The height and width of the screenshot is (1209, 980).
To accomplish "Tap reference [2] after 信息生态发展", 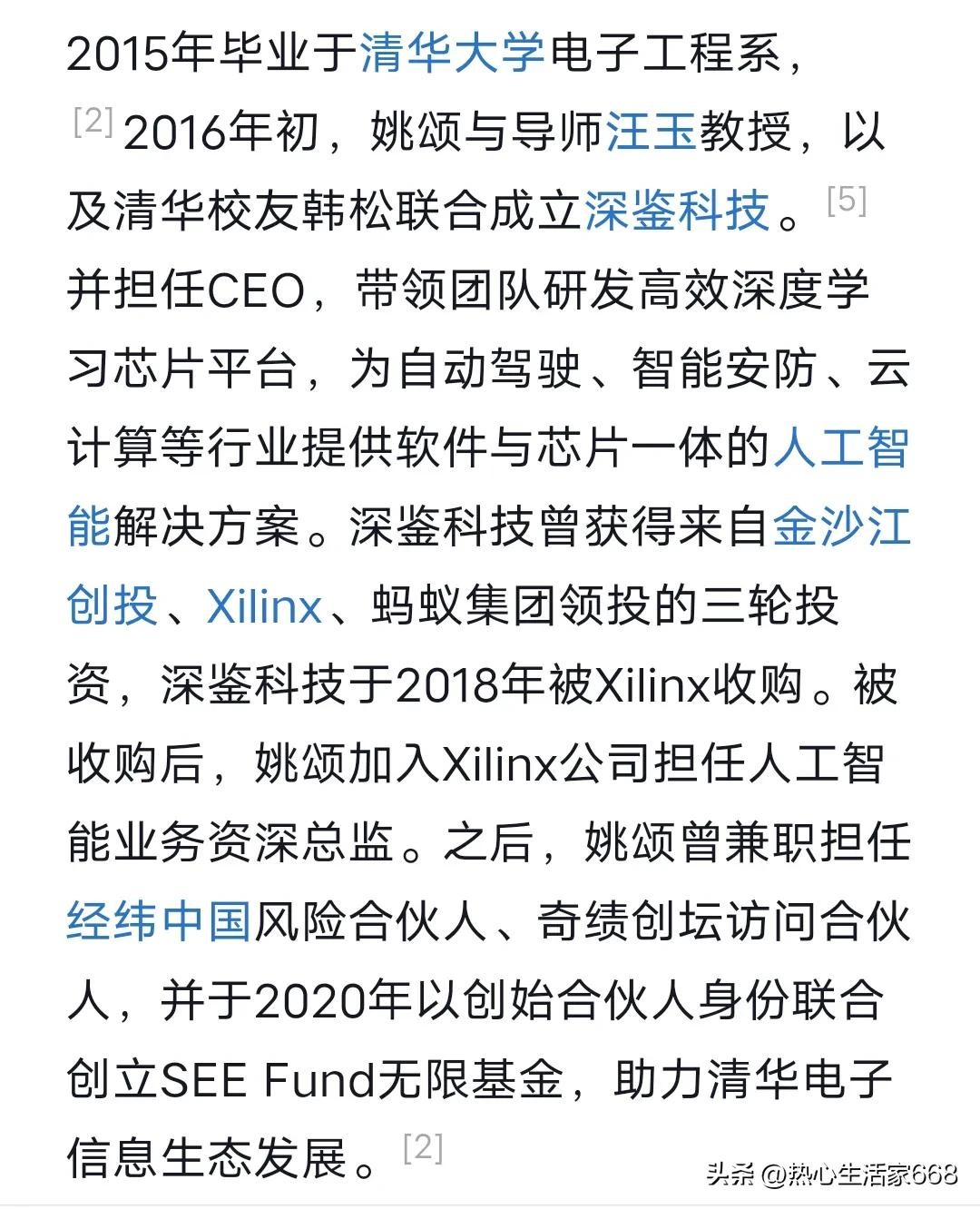I will [422, 1148].
